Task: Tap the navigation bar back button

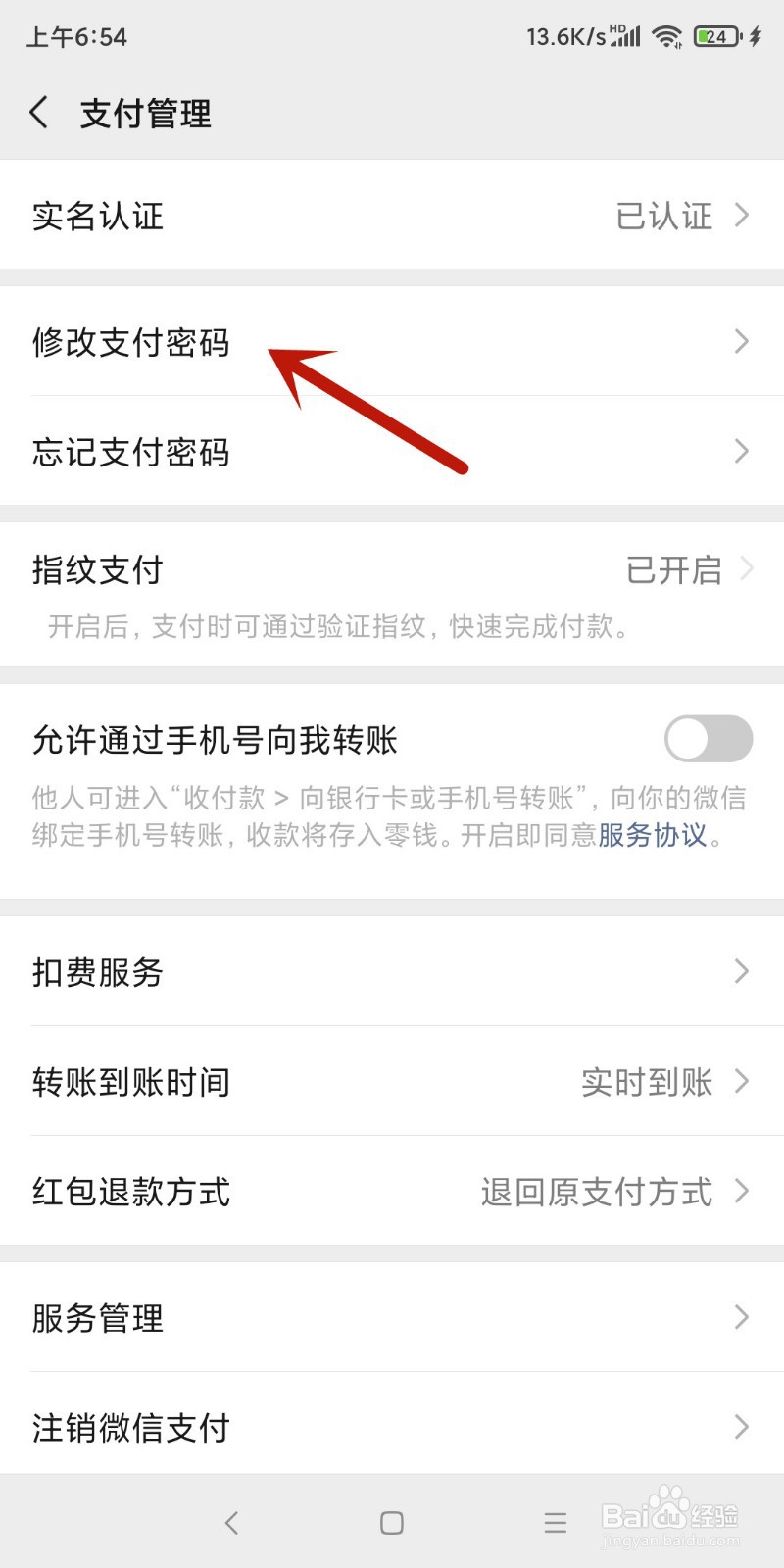Action: click(231, 1523)
